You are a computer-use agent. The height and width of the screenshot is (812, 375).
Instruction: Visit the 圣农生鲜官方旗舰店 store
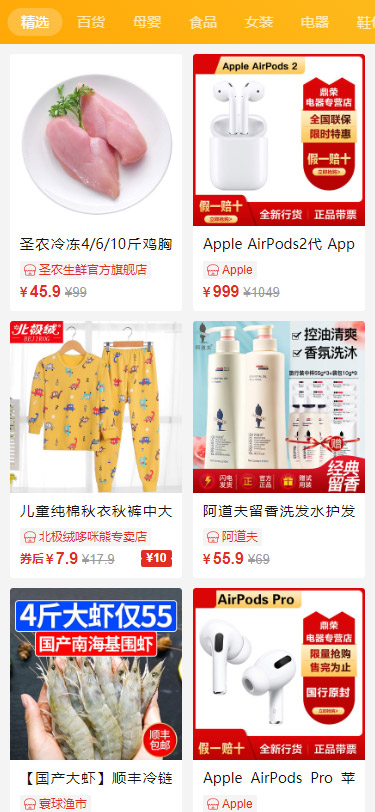click(85, 270)
